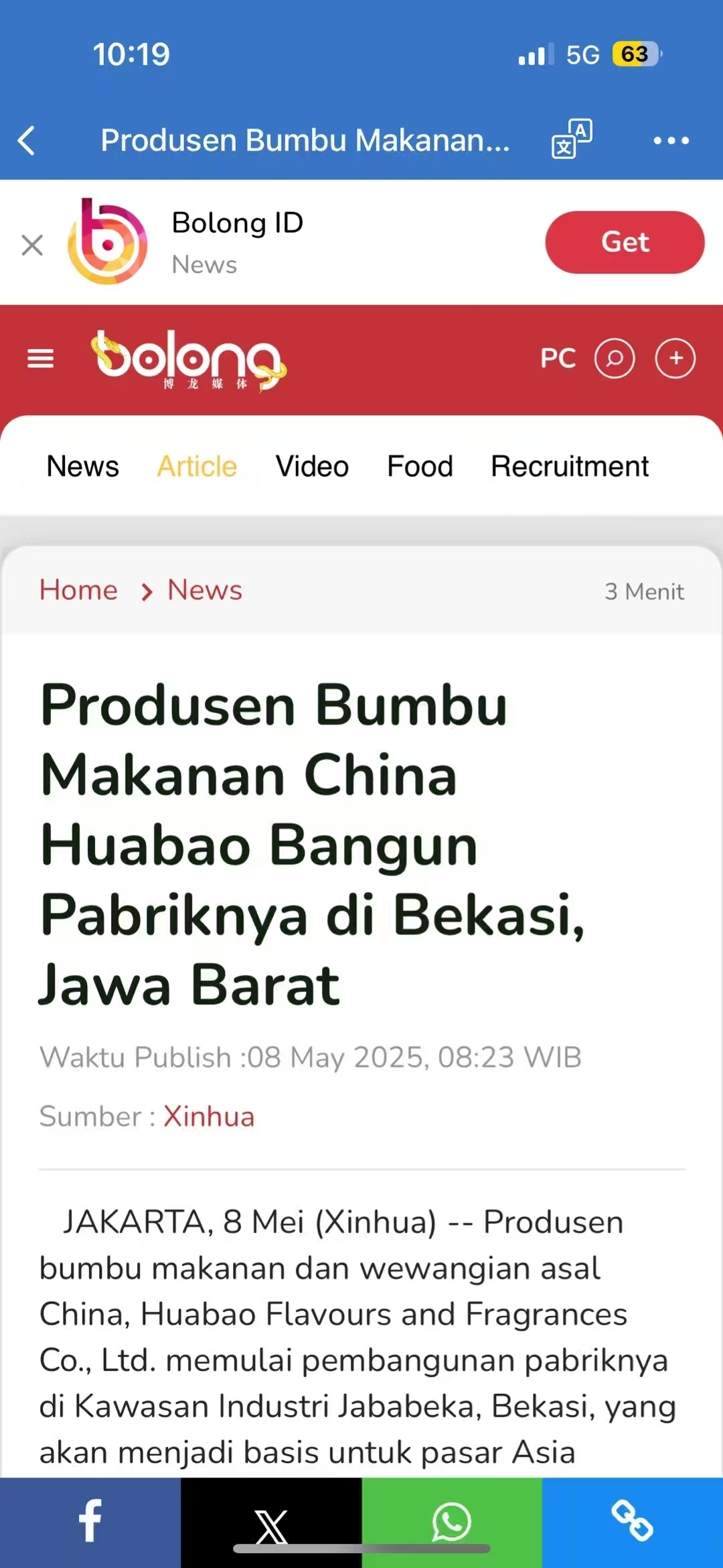Go to the Food tab

point(420,466)
